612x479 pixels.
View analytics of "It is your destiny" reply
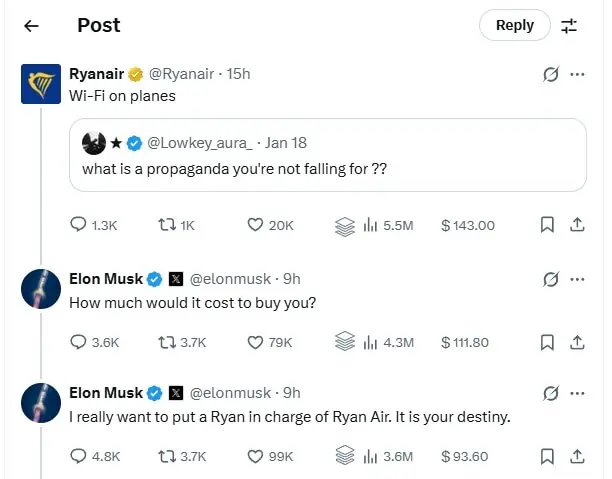370,456
